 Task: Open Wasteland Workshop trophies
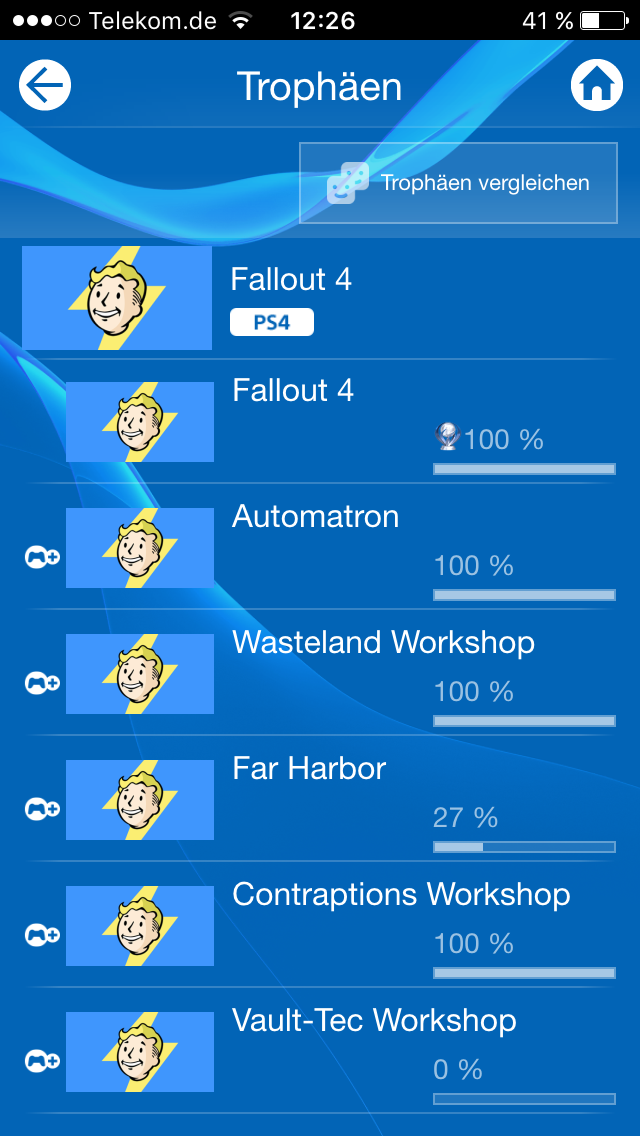tap(320, 673)
